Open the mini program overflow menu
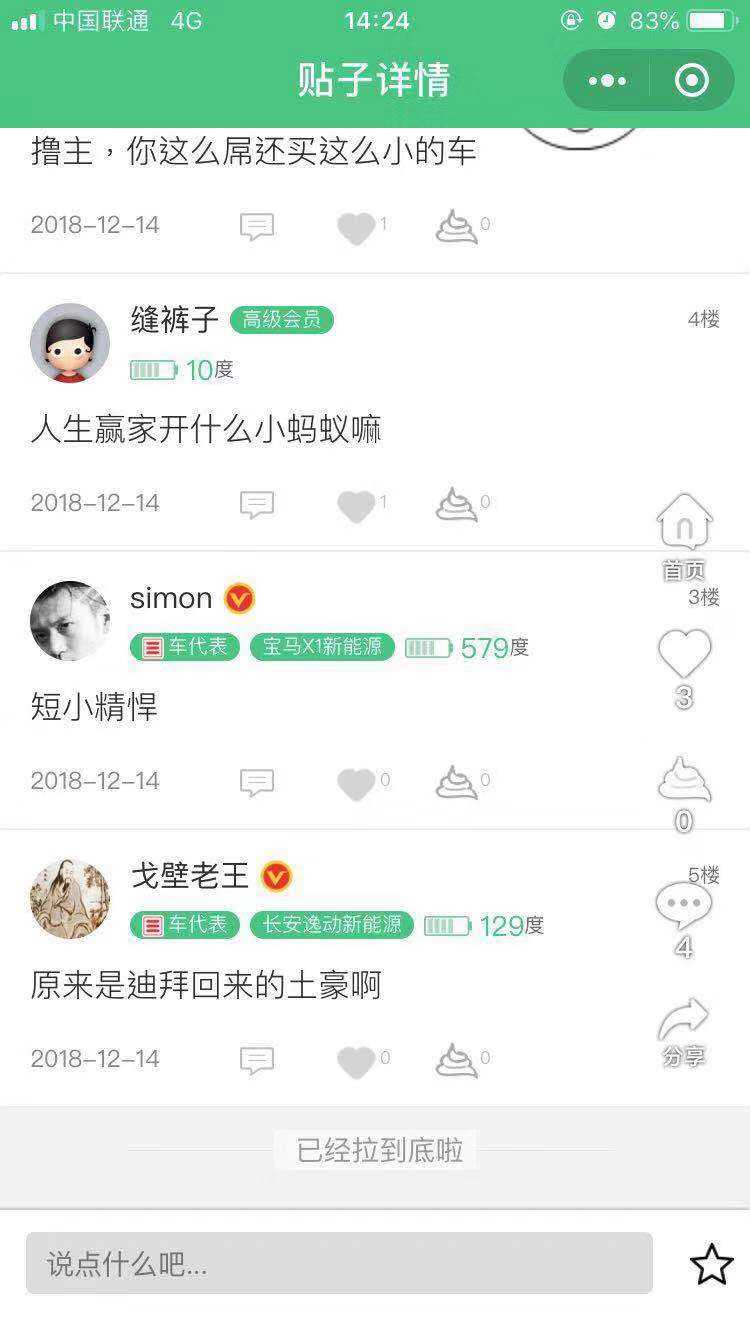 click(x=607, y=81)
